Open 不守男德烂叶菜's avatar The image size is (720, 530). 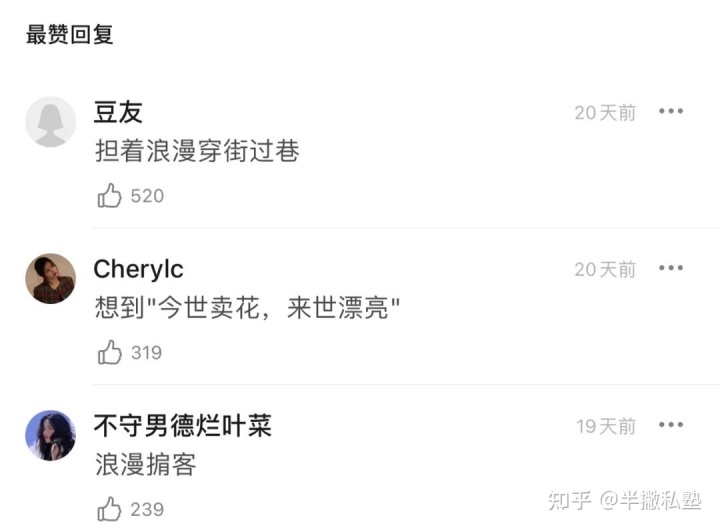pos(50,435)
